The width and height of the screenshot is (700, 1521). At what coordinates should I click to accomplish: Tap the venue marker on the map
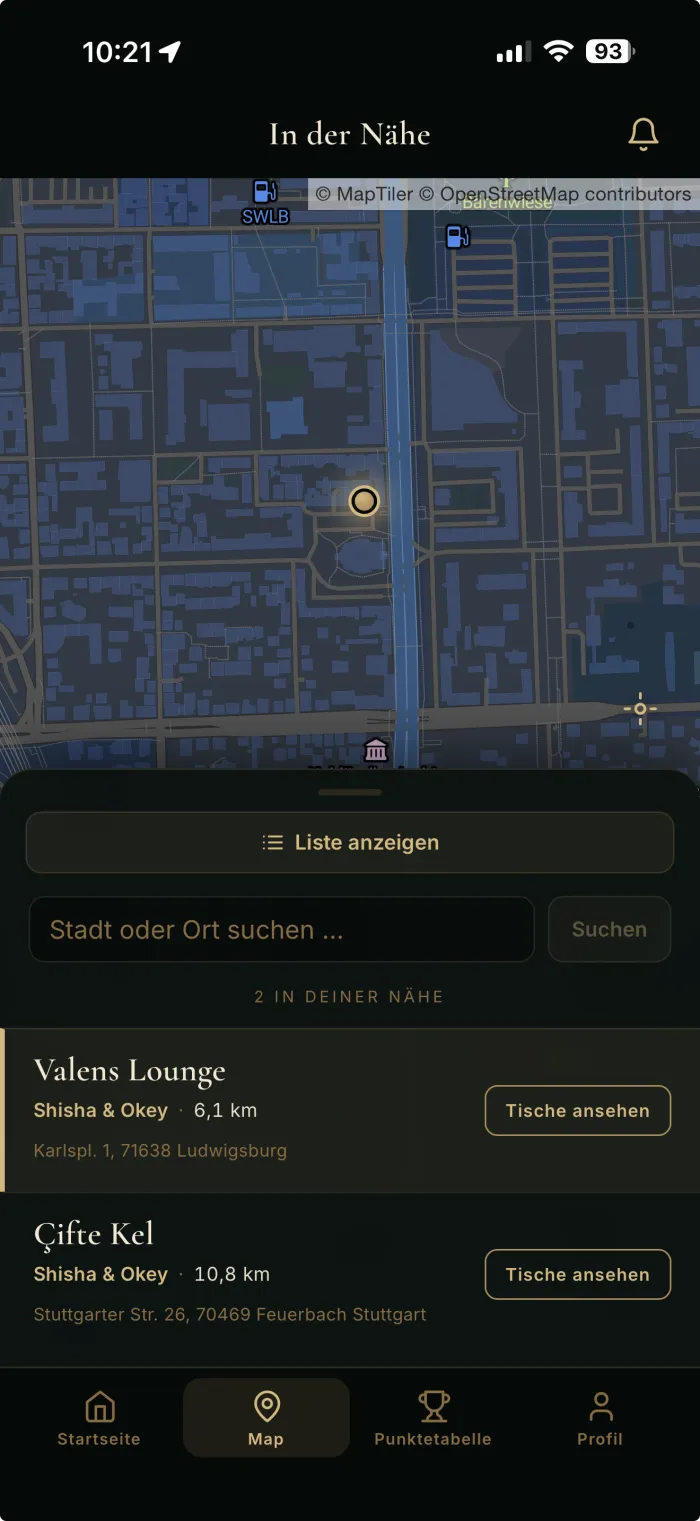pos(364,501)
